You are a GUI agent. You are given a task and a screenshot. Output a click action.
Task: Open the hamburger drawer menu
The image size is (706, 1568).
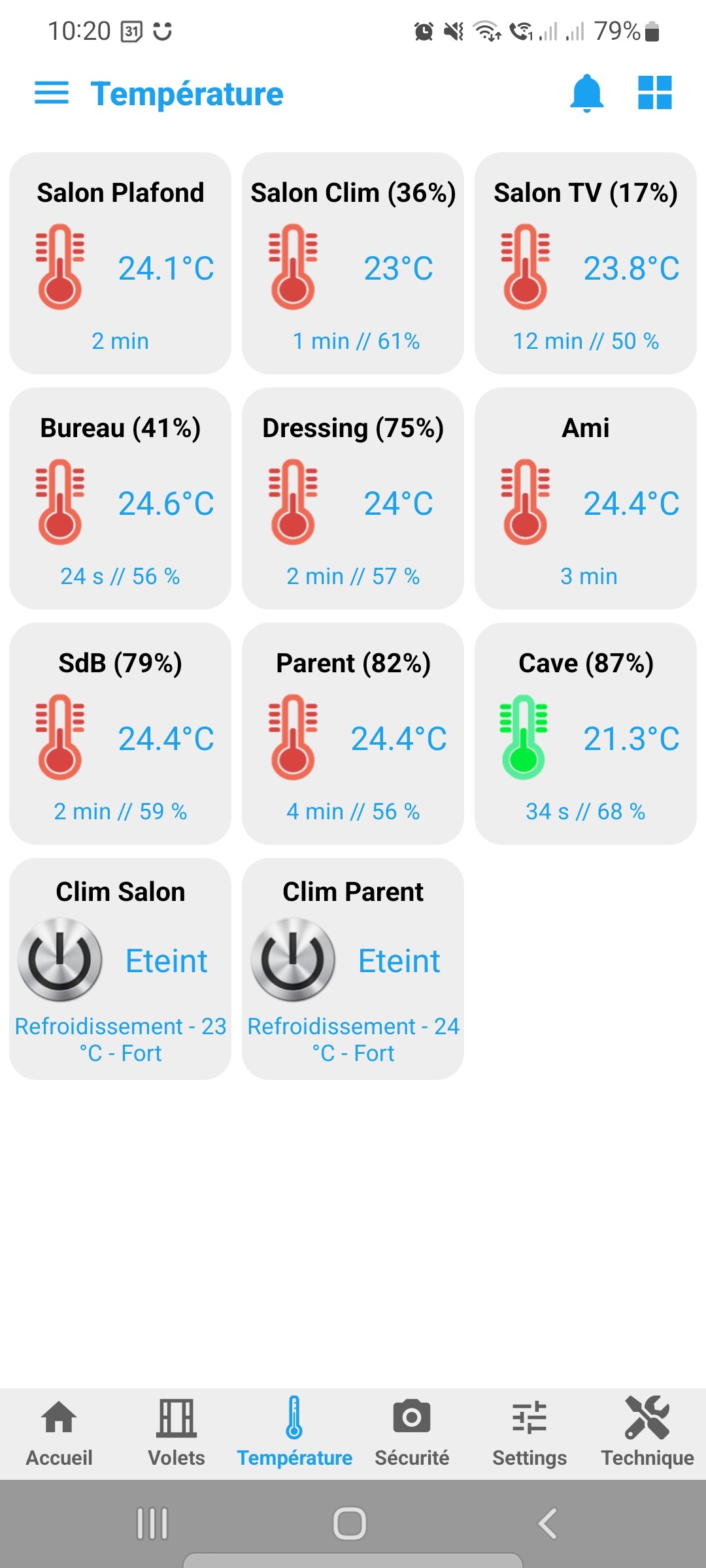point(51,93)
